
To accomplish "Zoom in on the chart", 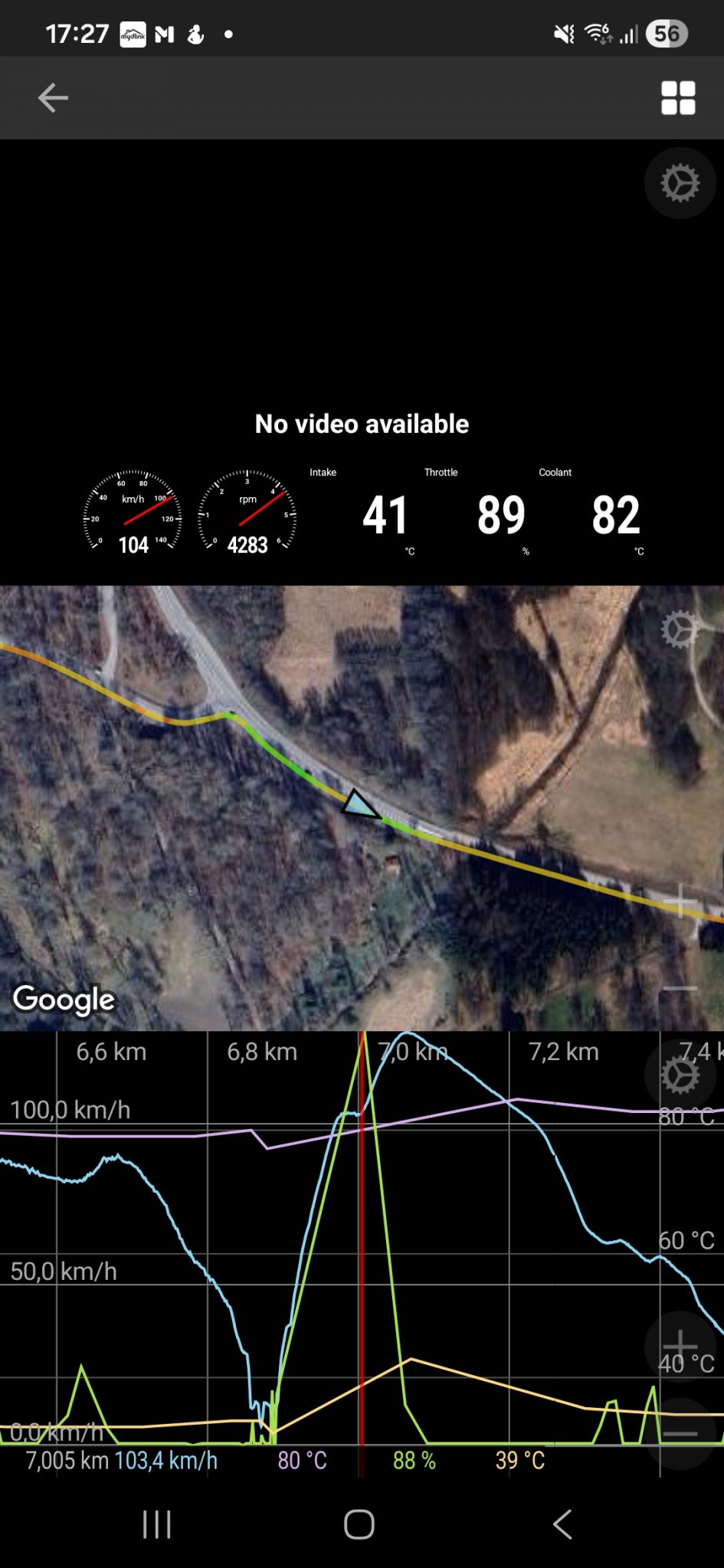I will click(x=680, y=1345).
